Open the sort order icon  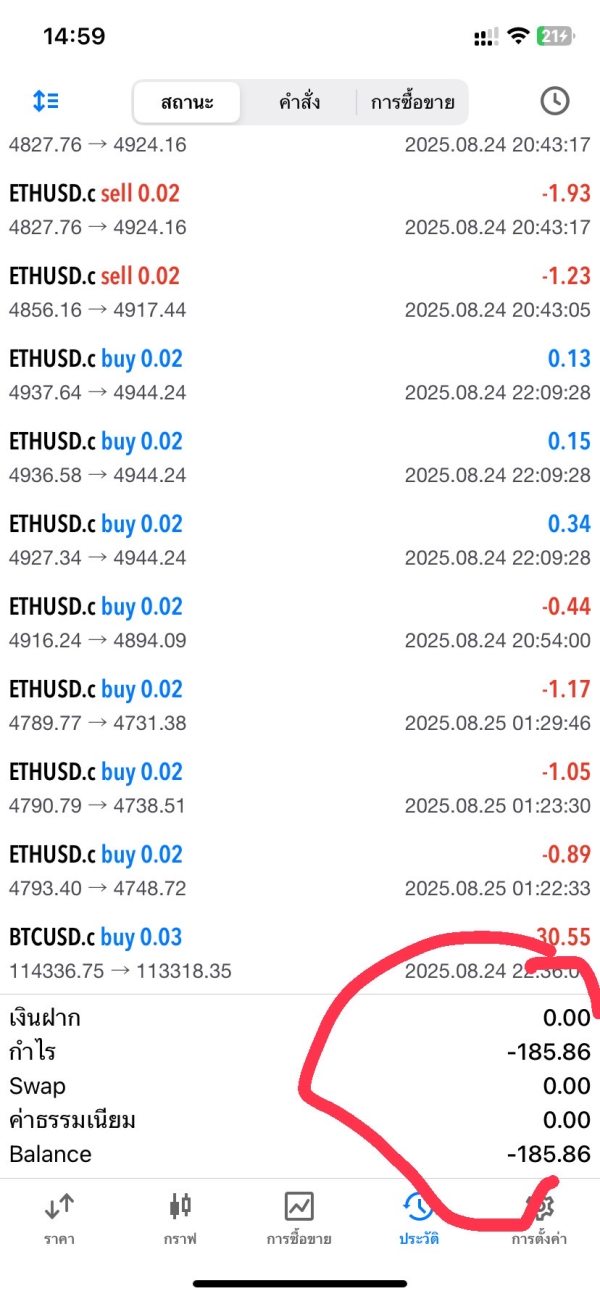pos(45,101)
